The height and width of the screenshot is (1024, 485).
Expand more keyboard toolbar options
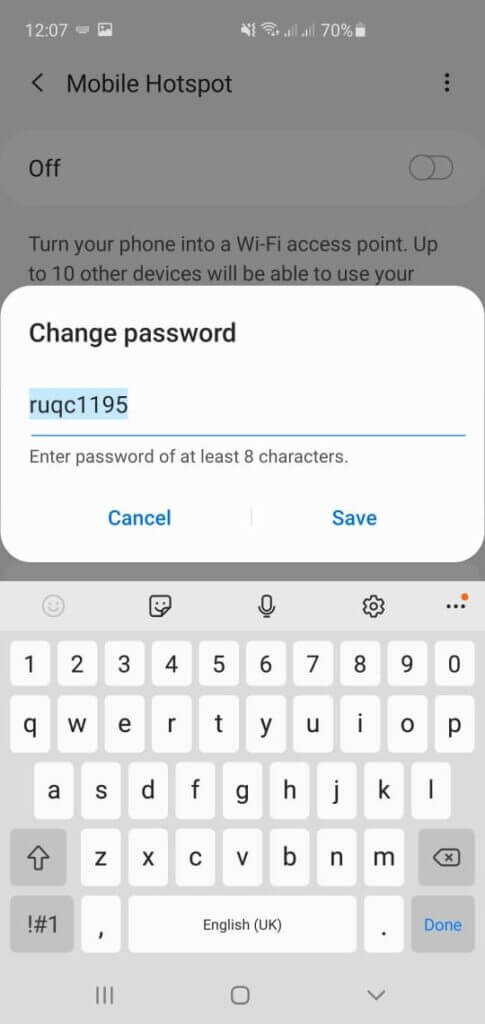pyautogui.click(x=456, y=605)
